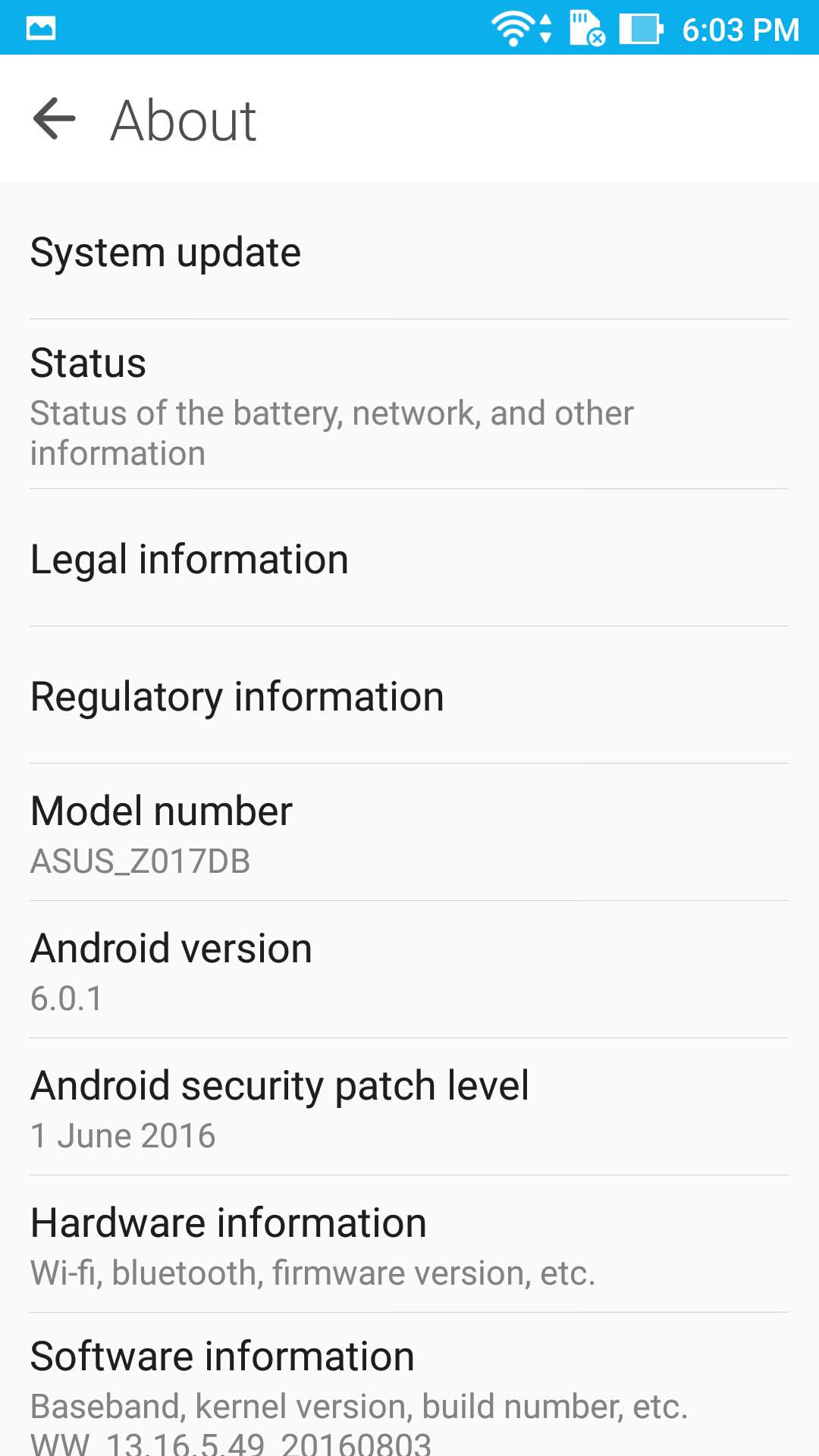Go back using the arrow icon
The image size is (819, 1456).
55,119
